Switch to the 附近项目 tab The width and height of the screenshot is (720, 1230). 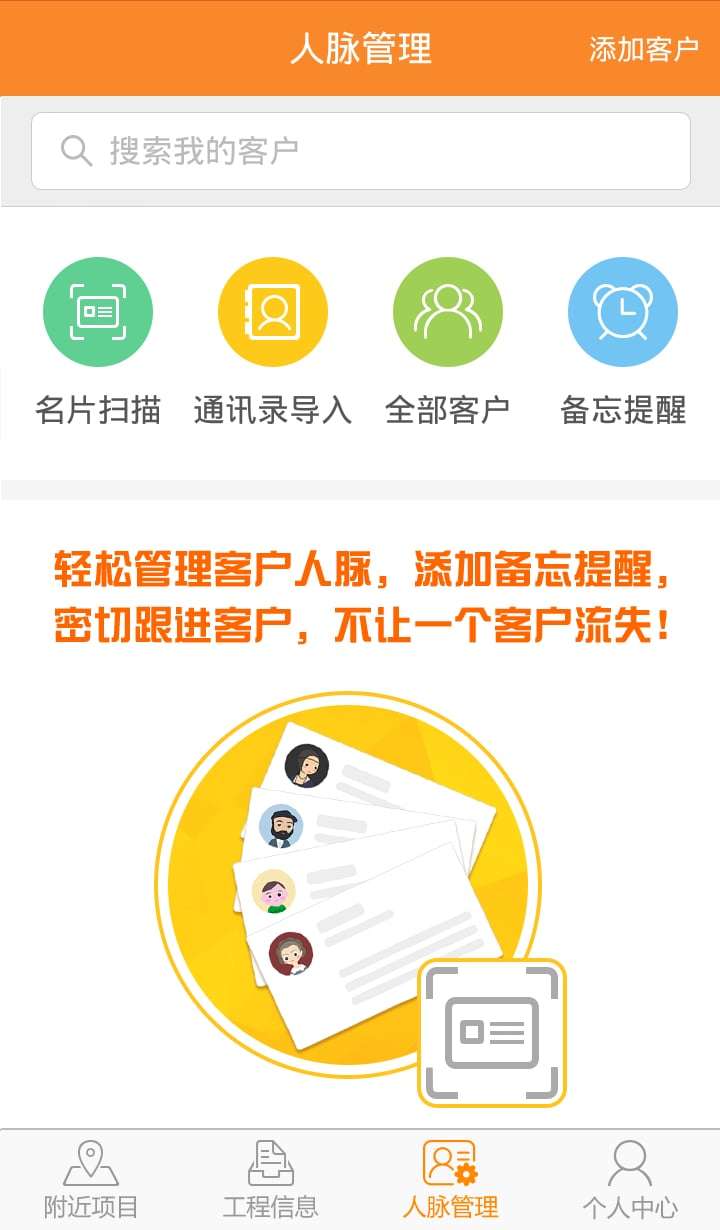click(x=91, y=1180)
